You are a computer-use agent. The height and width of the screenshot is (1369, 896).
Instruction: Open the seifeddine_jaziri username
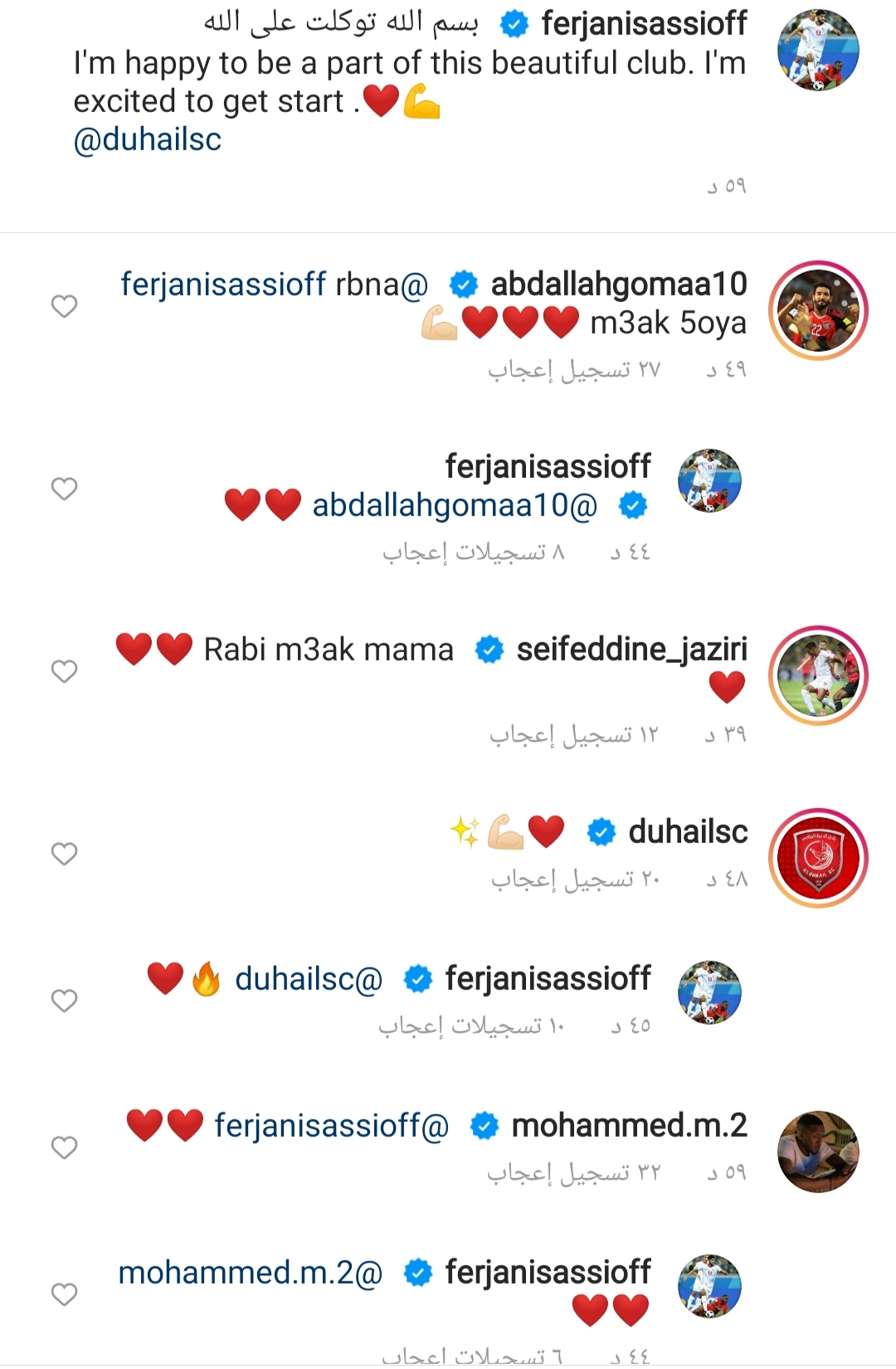point(631,649)
